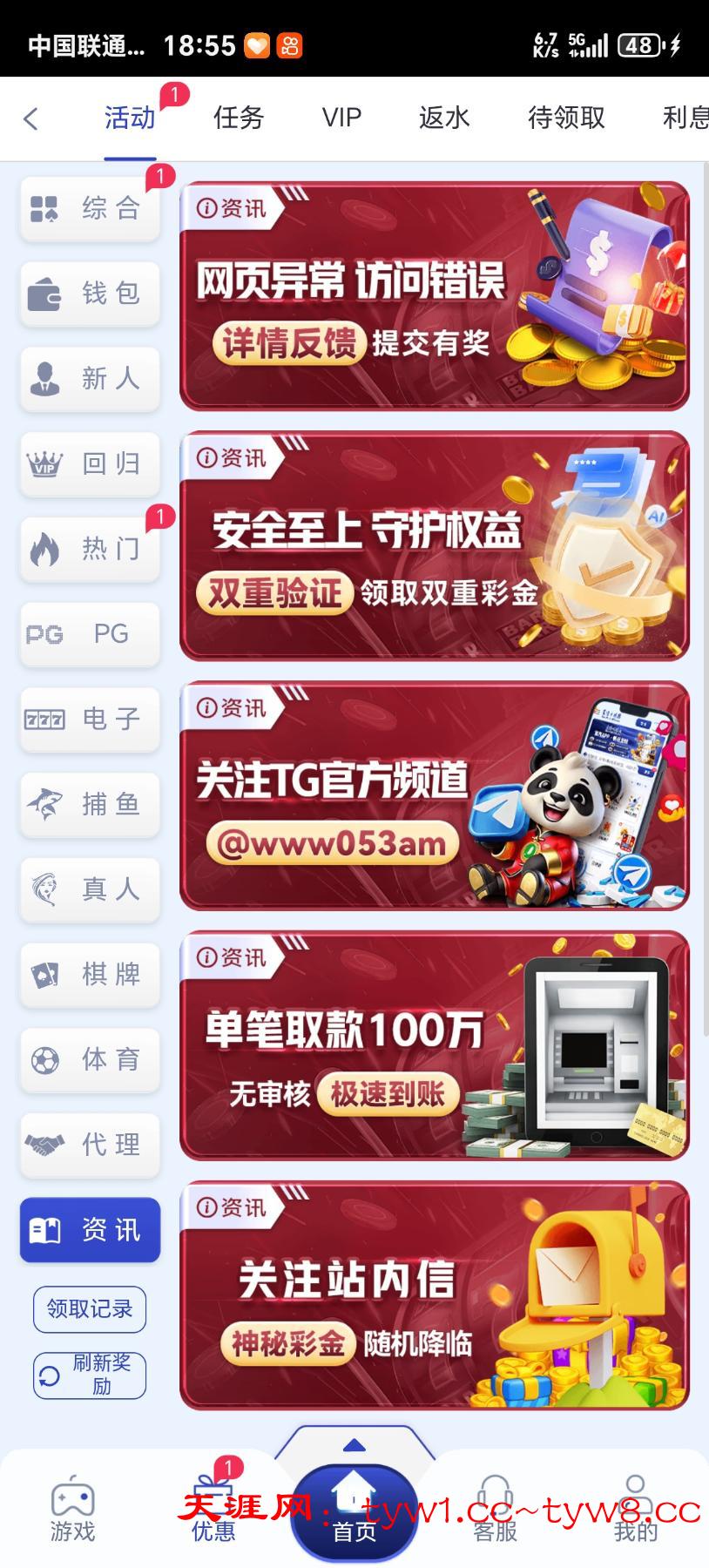
Task: Select the 捕鱼 category
Action: pos(90,804)
